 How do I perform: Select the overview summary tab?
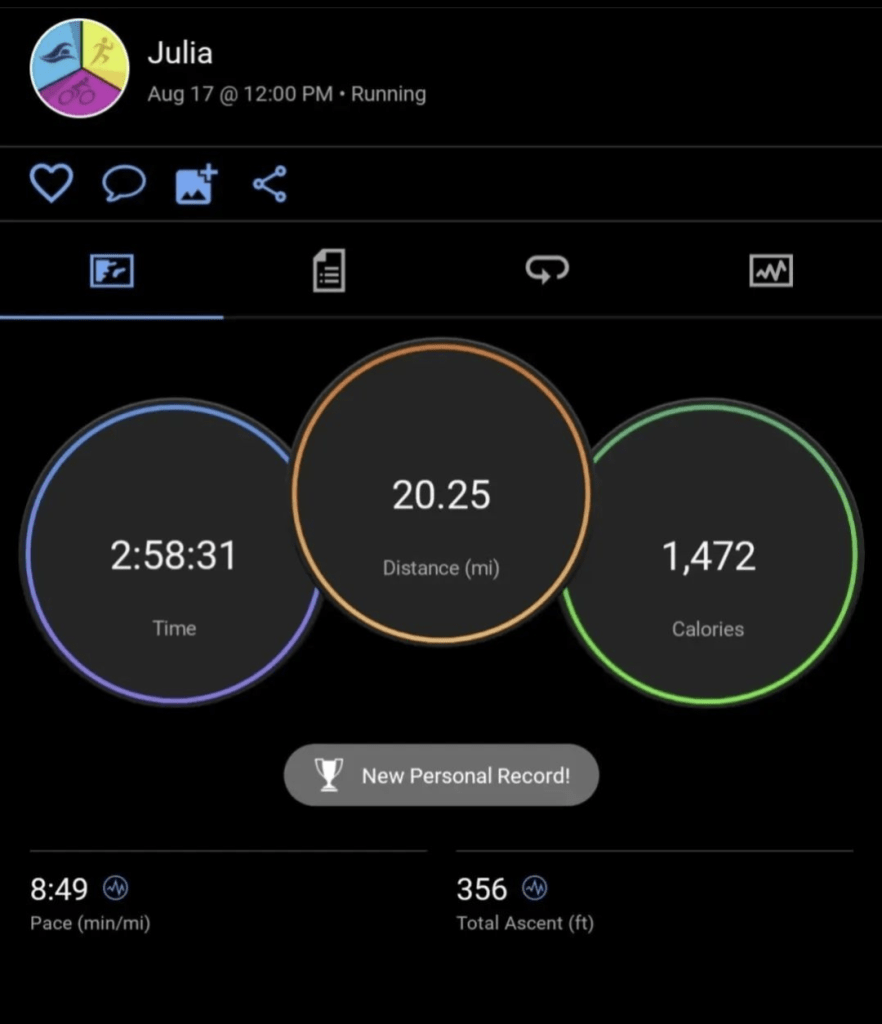[112, 271]
